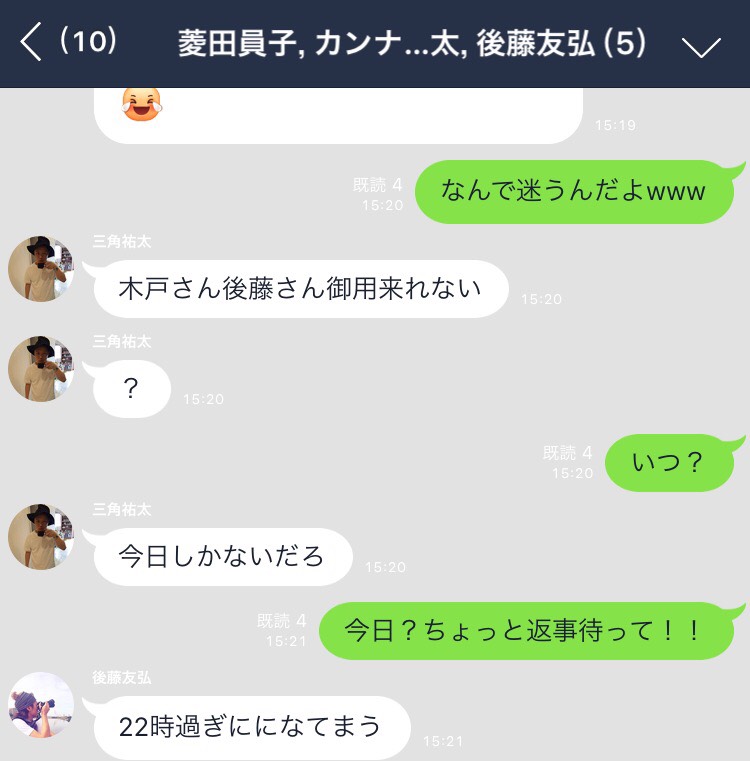Go back to the chat list

pyautogui.click(x=32, y=44)
